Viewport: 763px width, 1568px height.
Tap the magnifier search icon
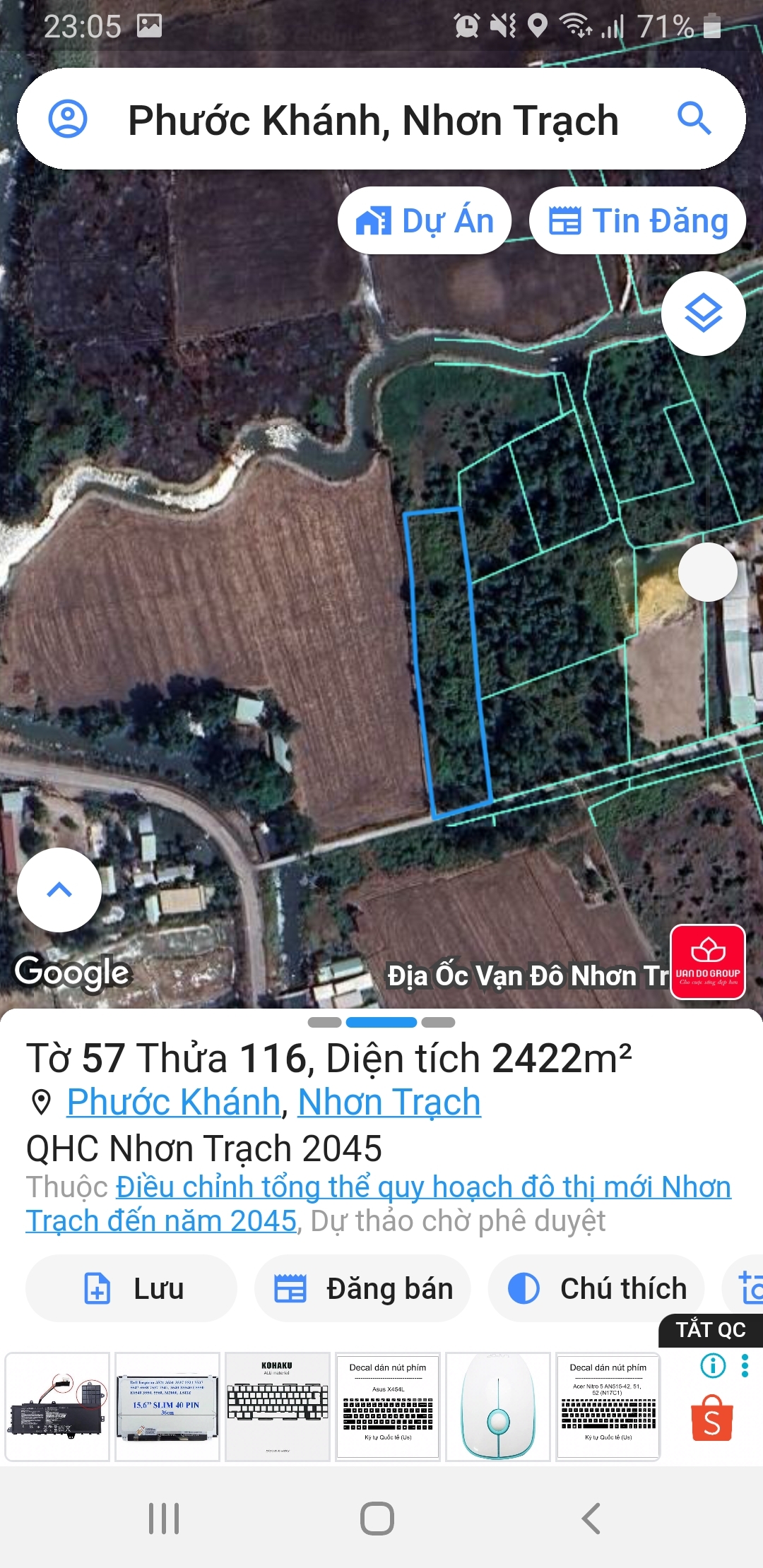pyautogui.click(x=694, y=118)
